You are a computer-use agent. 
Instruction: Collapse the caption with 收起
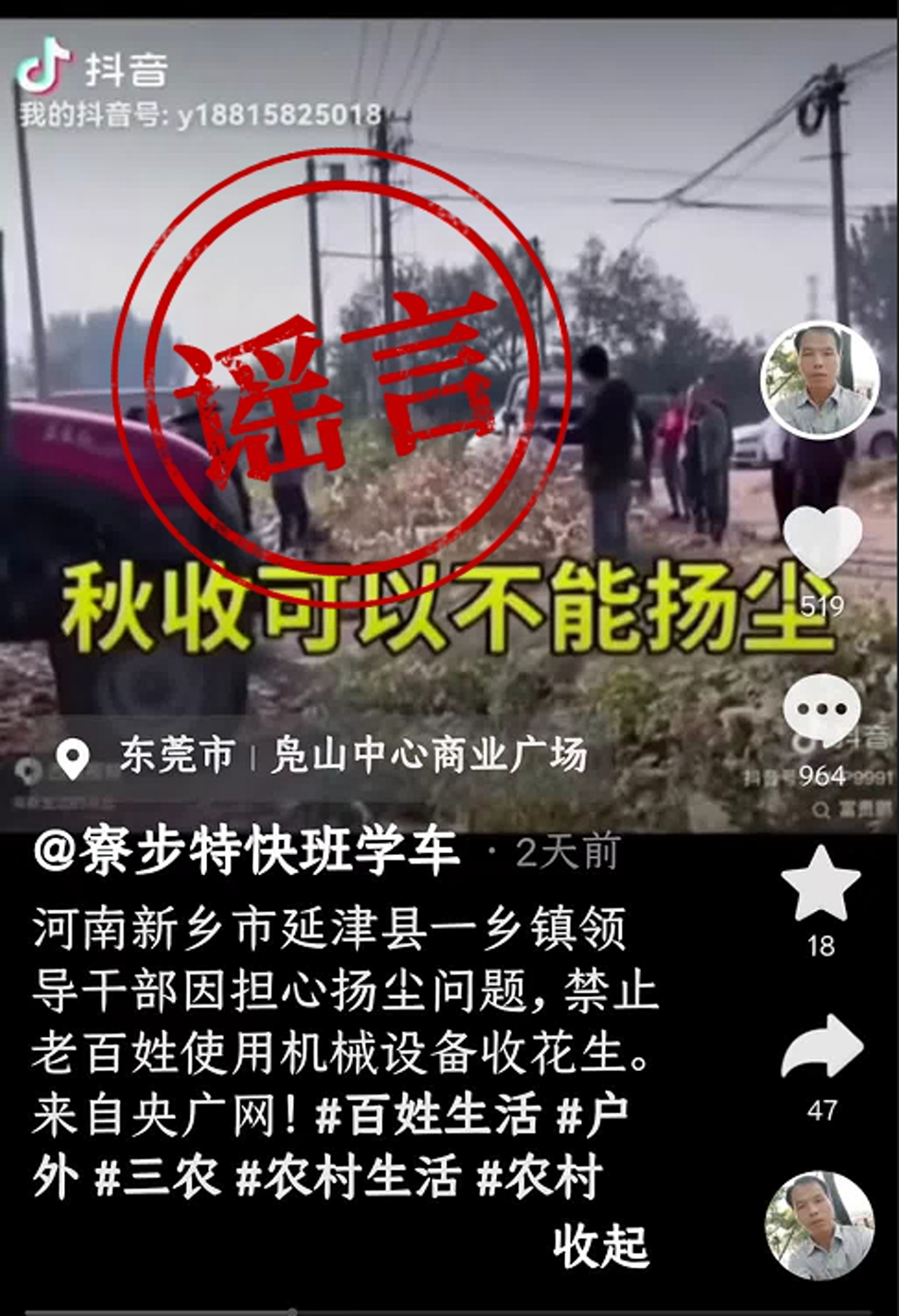point(601,1246)
